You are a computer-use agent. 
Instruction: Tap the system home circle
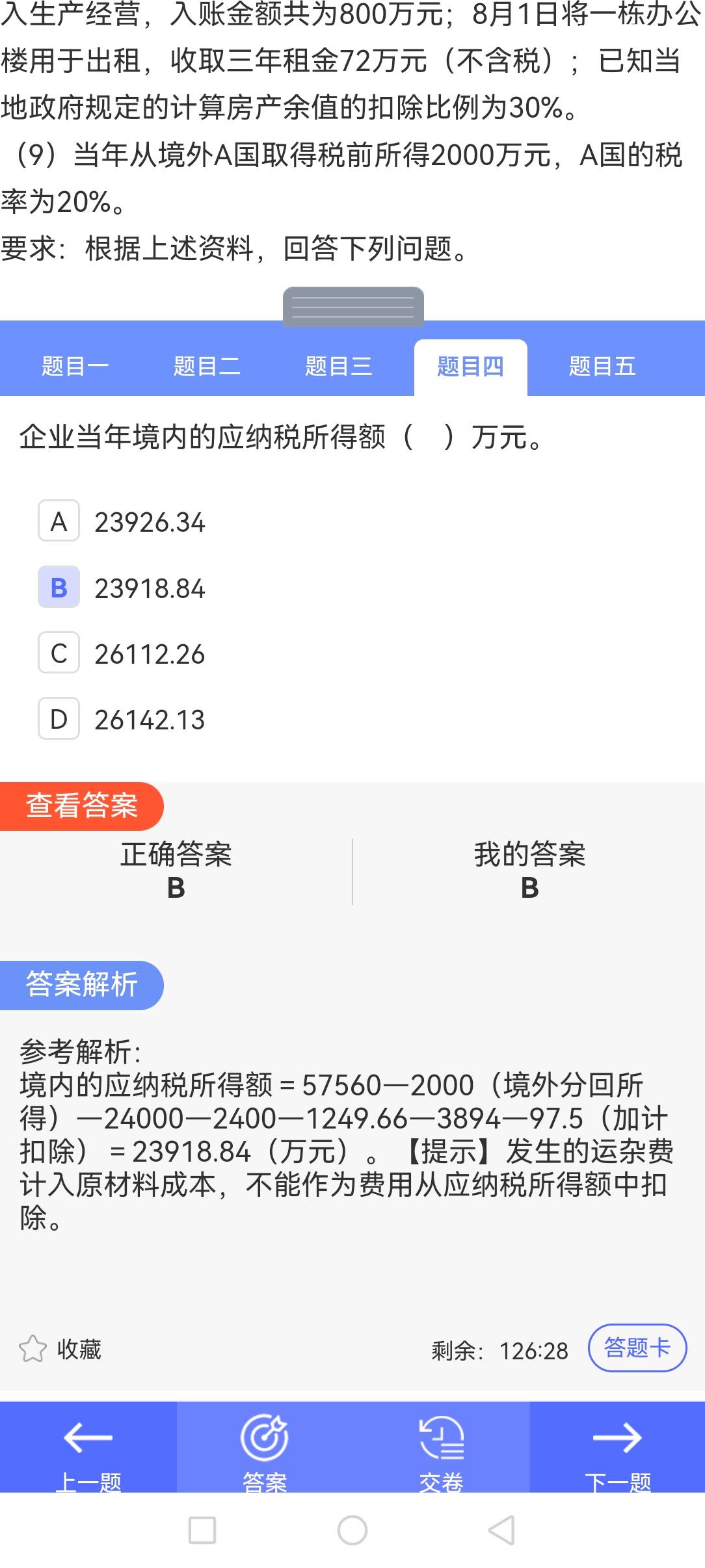pyautogui.click(x=352, y=1530)
